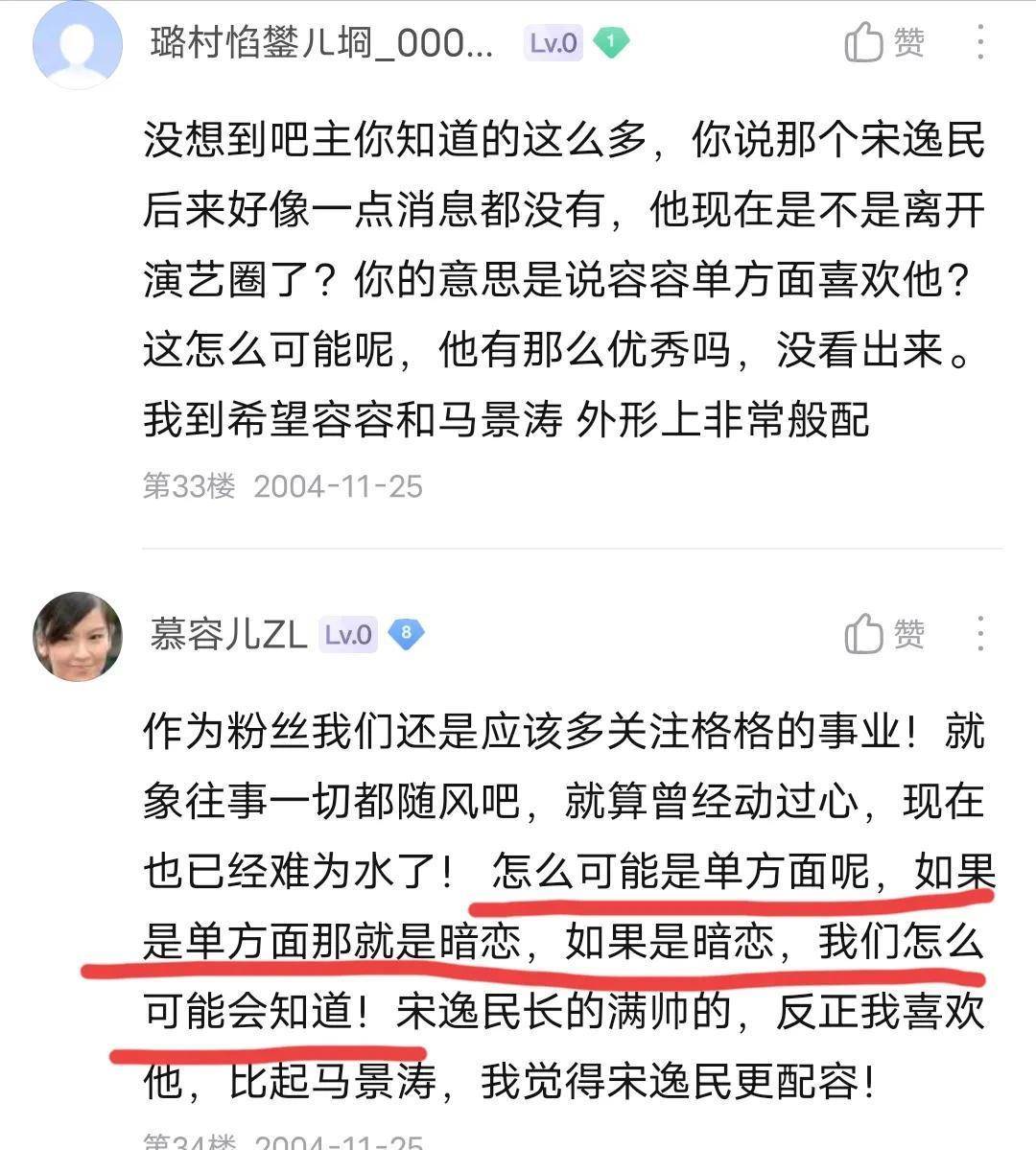Viewport: 1036px width, 1150px height.
Task: View profile of user 璐村惂鐢ㄦ埛_000
Action: [78, 45]
